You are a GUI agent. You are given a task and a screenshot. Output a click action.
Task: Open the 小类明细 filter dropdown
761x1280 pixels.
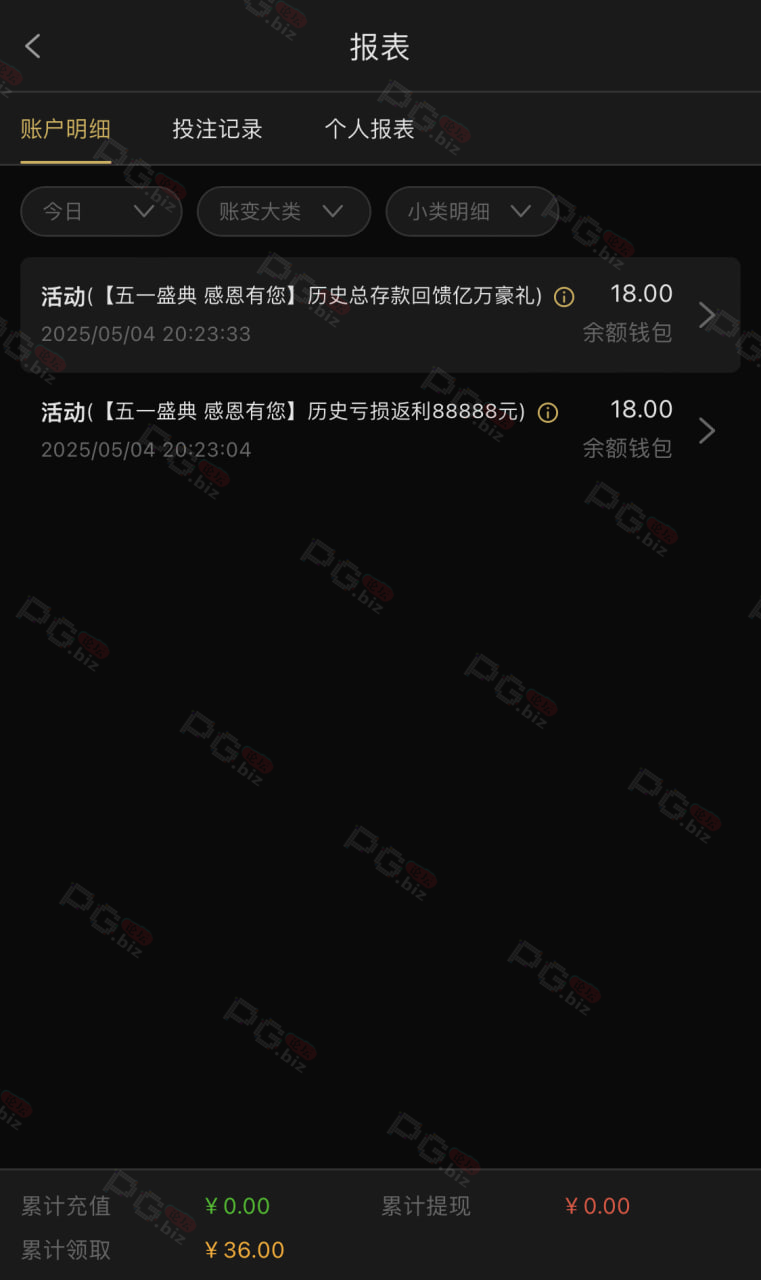(x=472, y=211)
